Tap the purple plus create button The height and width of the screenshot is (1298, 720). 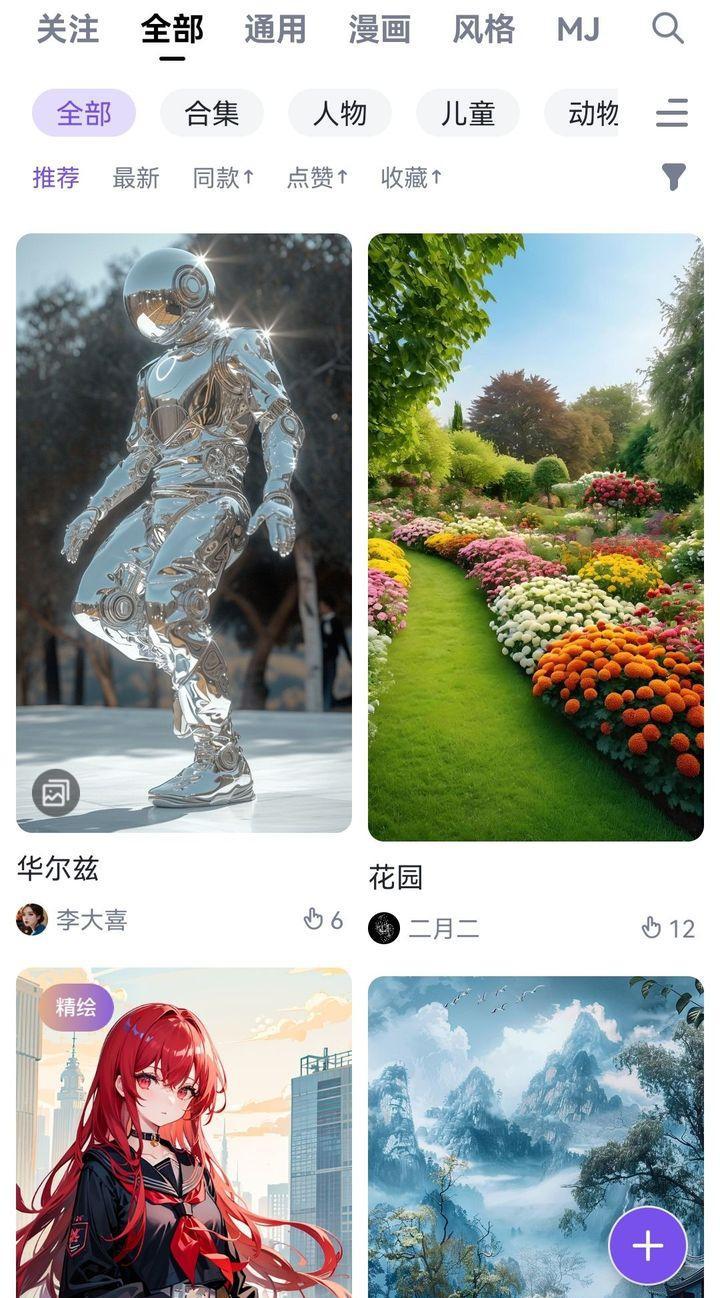(x=648, y=1246)
